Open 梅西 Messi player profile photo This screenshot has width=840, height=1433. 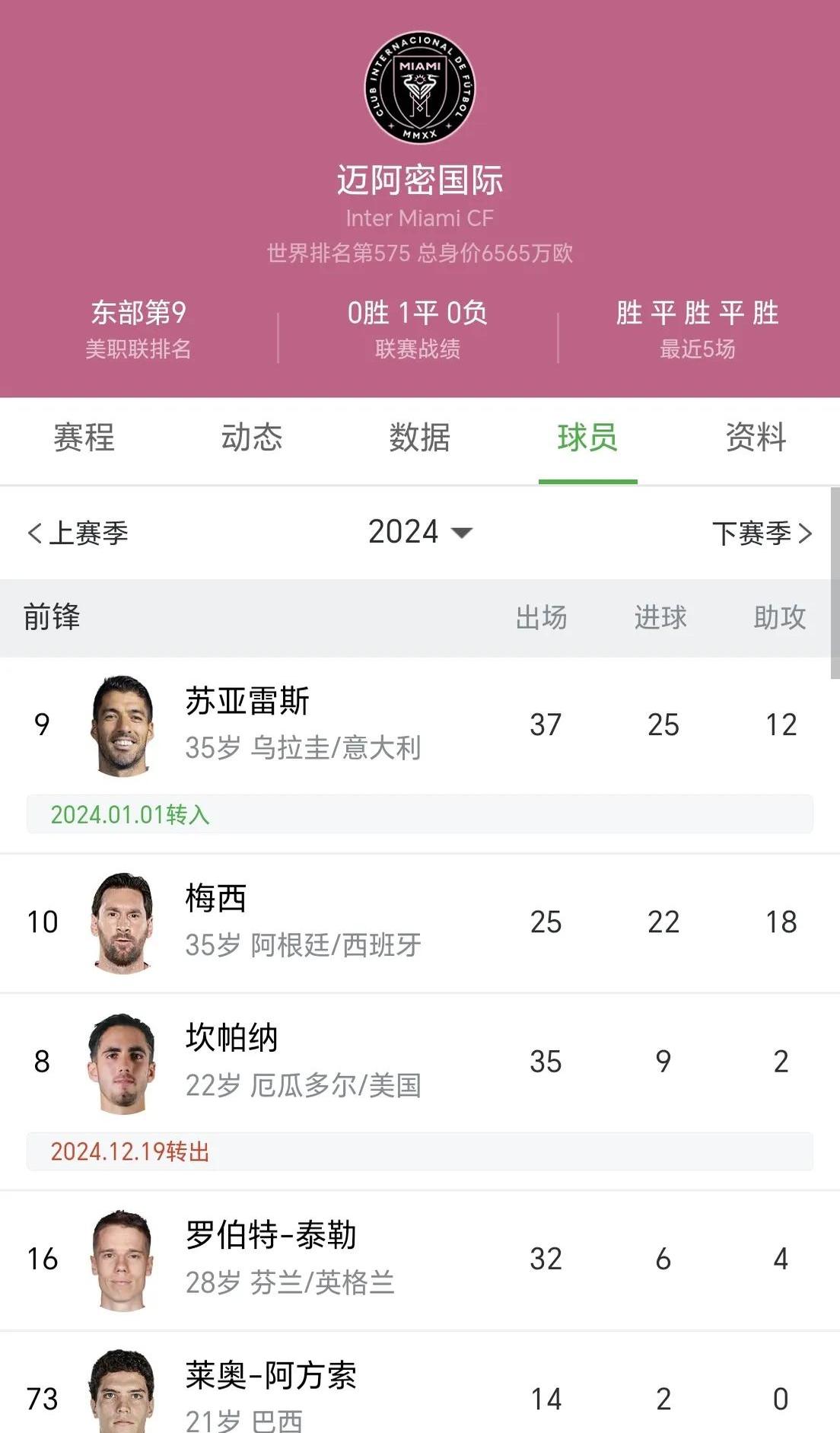click(x=122, y=922)
